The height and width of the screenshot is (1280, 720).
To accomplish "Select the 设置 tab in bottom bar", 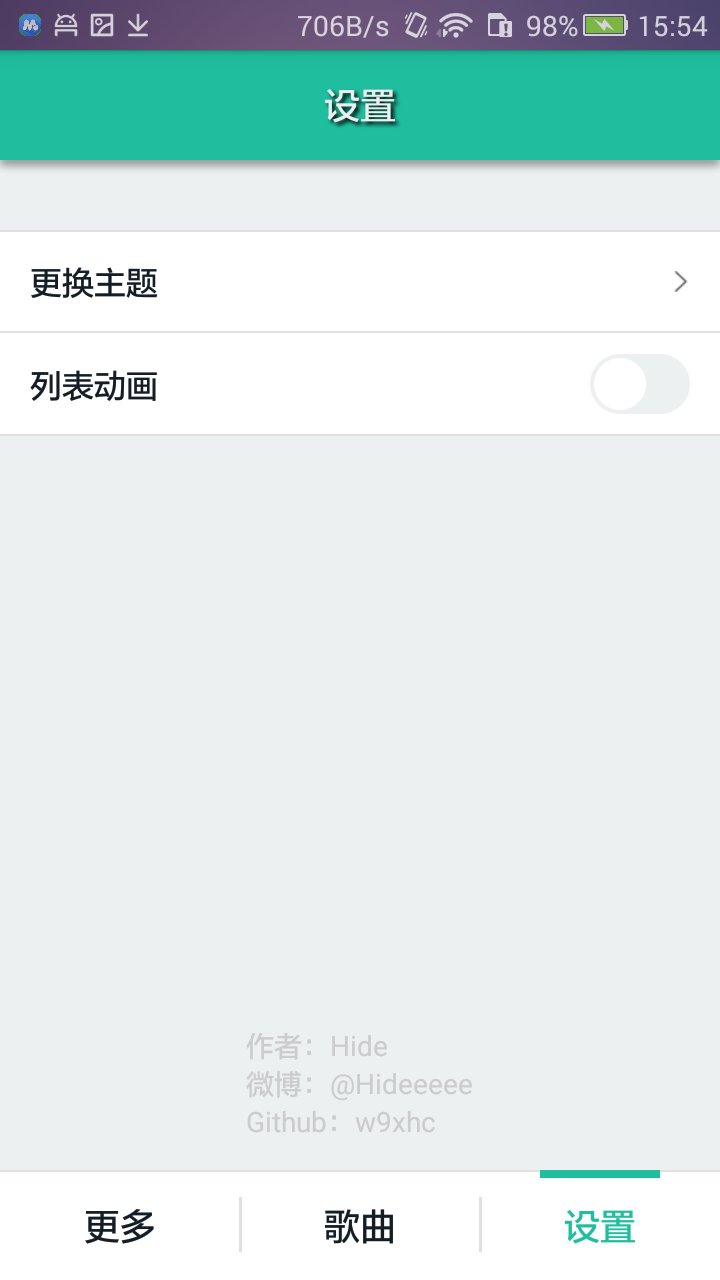I will click(x=600, y=1226).
